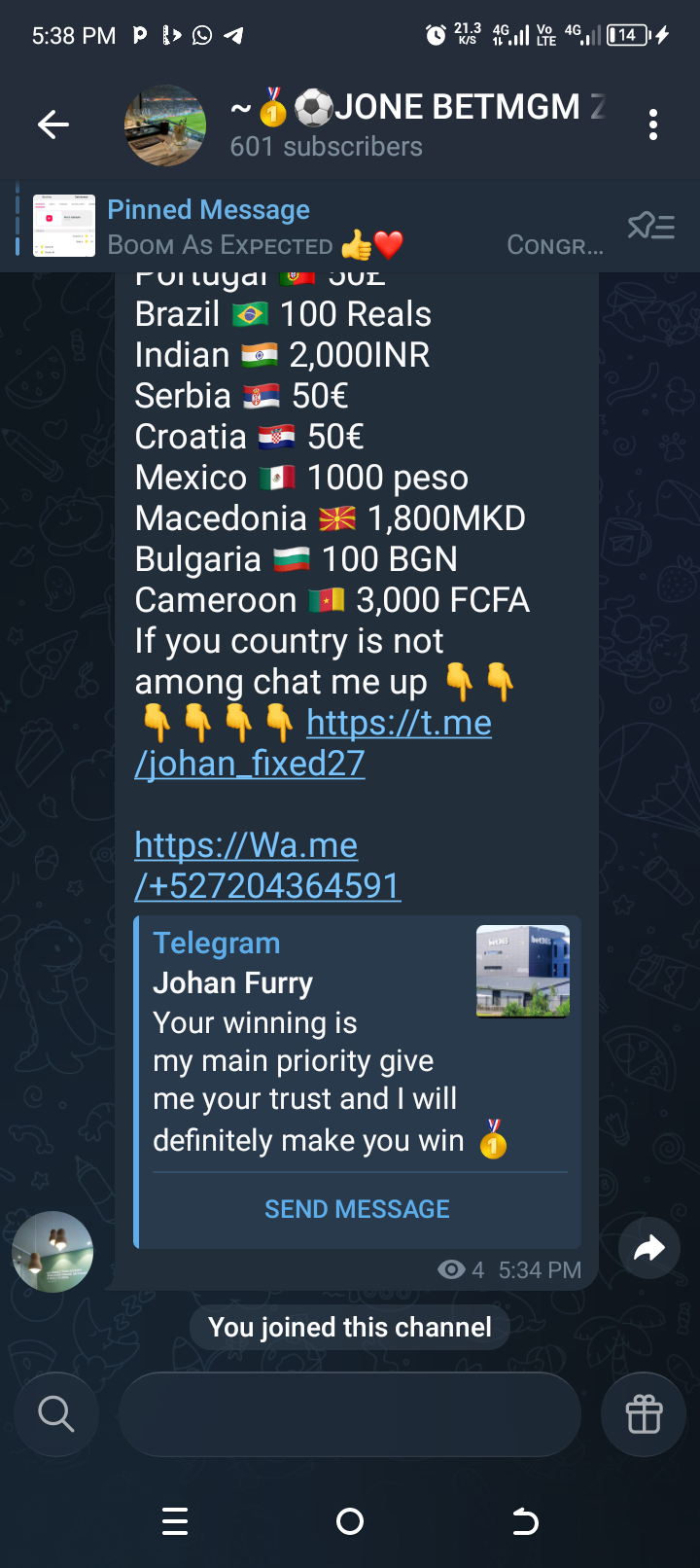Open the channel overflow menu
700x1568 pixels.
click(652, 125)
